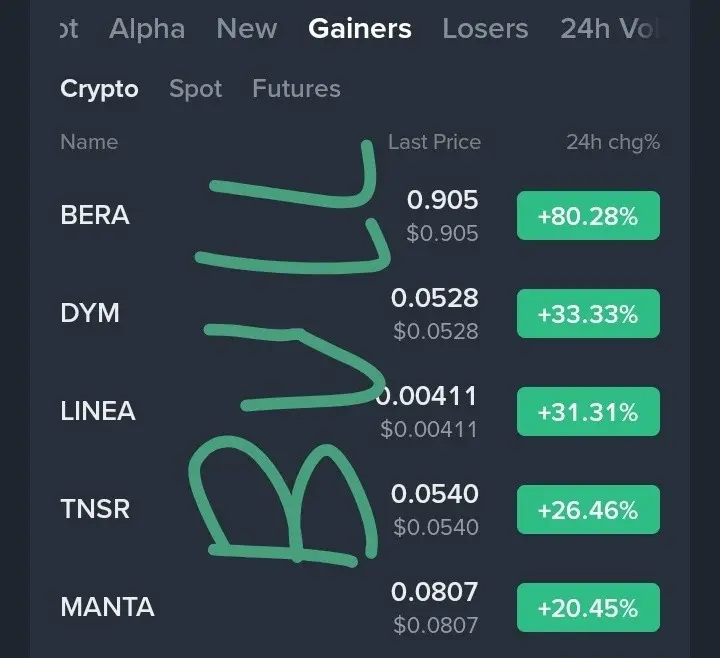Select the Crypto sub-tab
Viewport: 720px width, 658px height.
point(99,89)
